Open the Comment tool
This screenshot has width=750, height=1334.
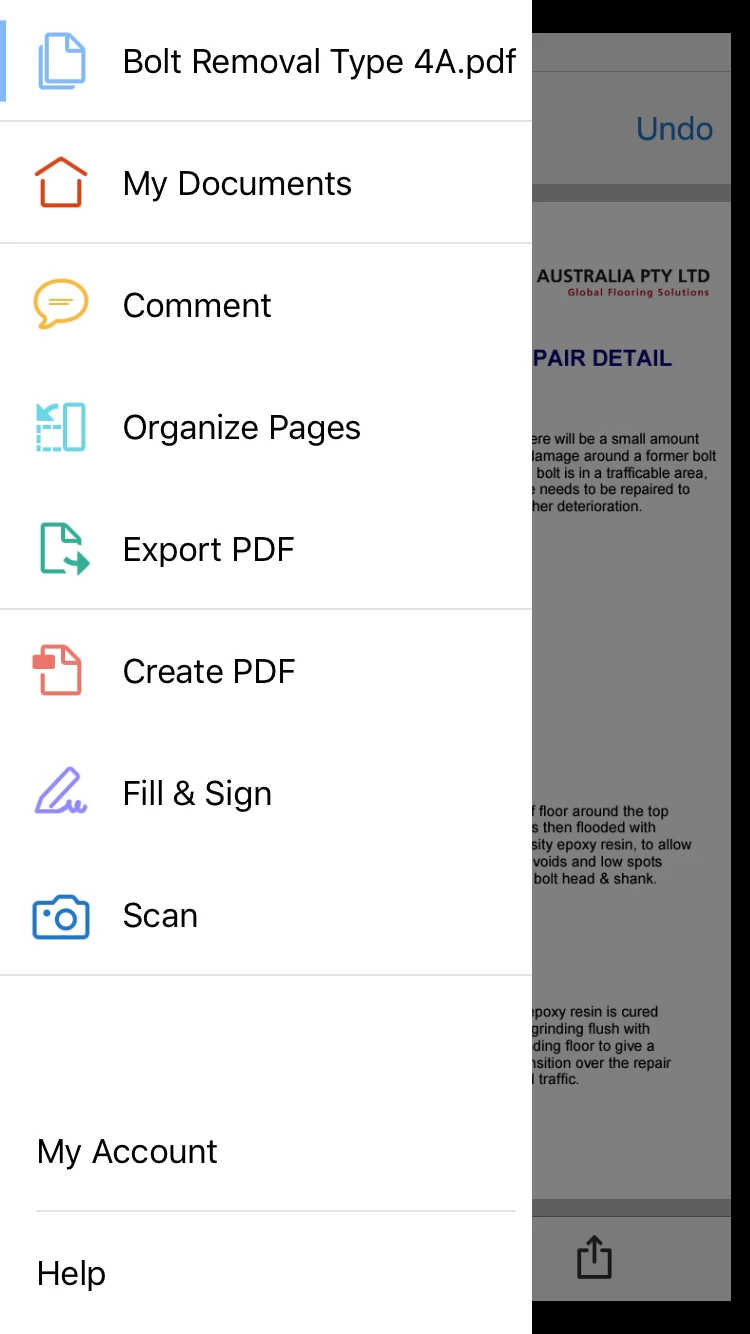[197, 306]
